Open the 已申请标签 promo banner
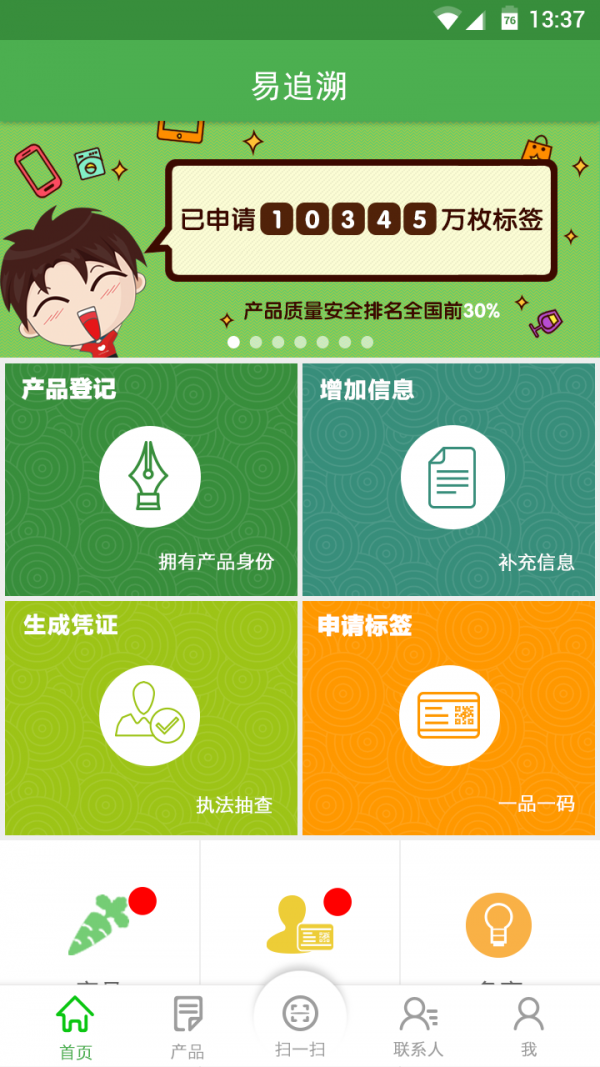The height and width of the screenshot is (1067, 600). click(x=300, y=240)
